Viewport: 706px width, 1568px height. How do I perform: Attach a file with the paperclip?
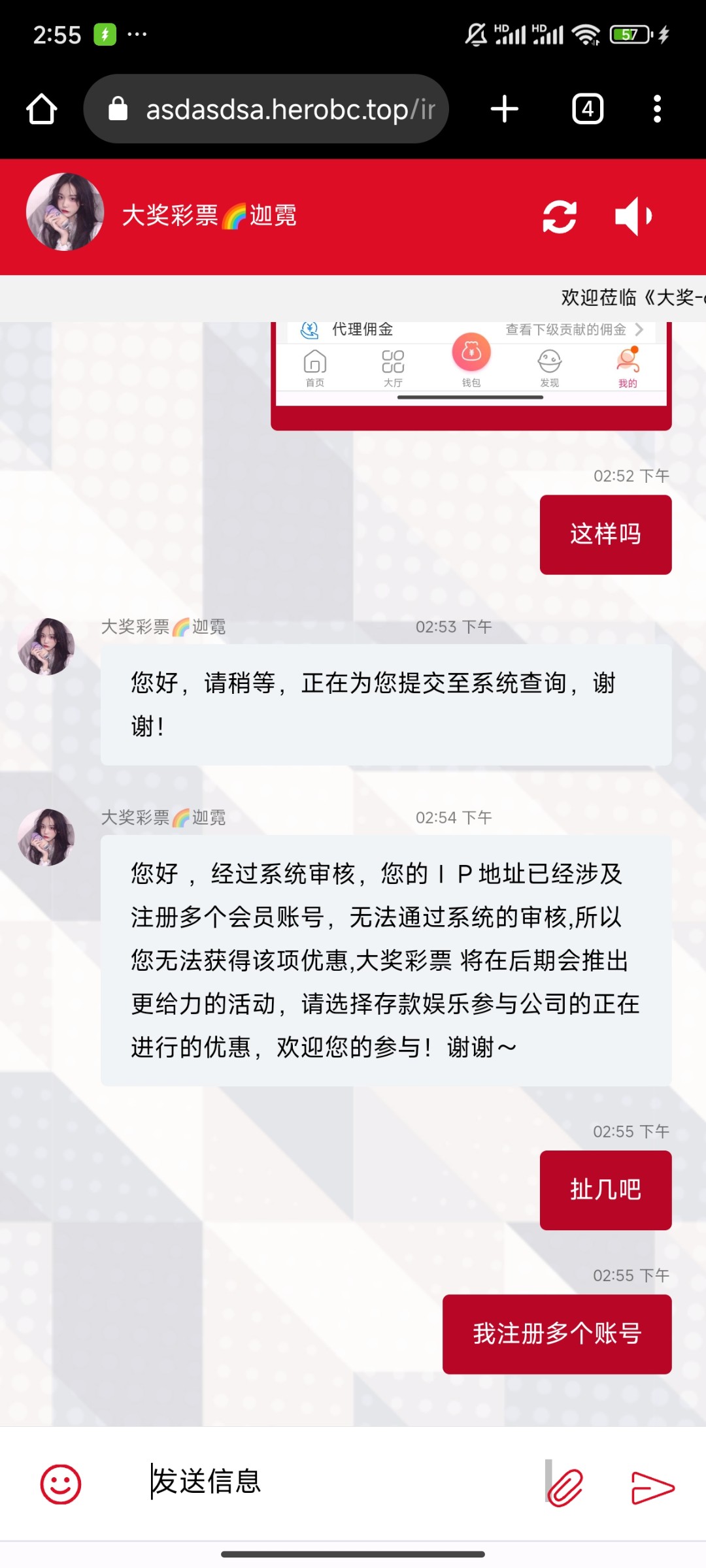[x=565, y=1488]
